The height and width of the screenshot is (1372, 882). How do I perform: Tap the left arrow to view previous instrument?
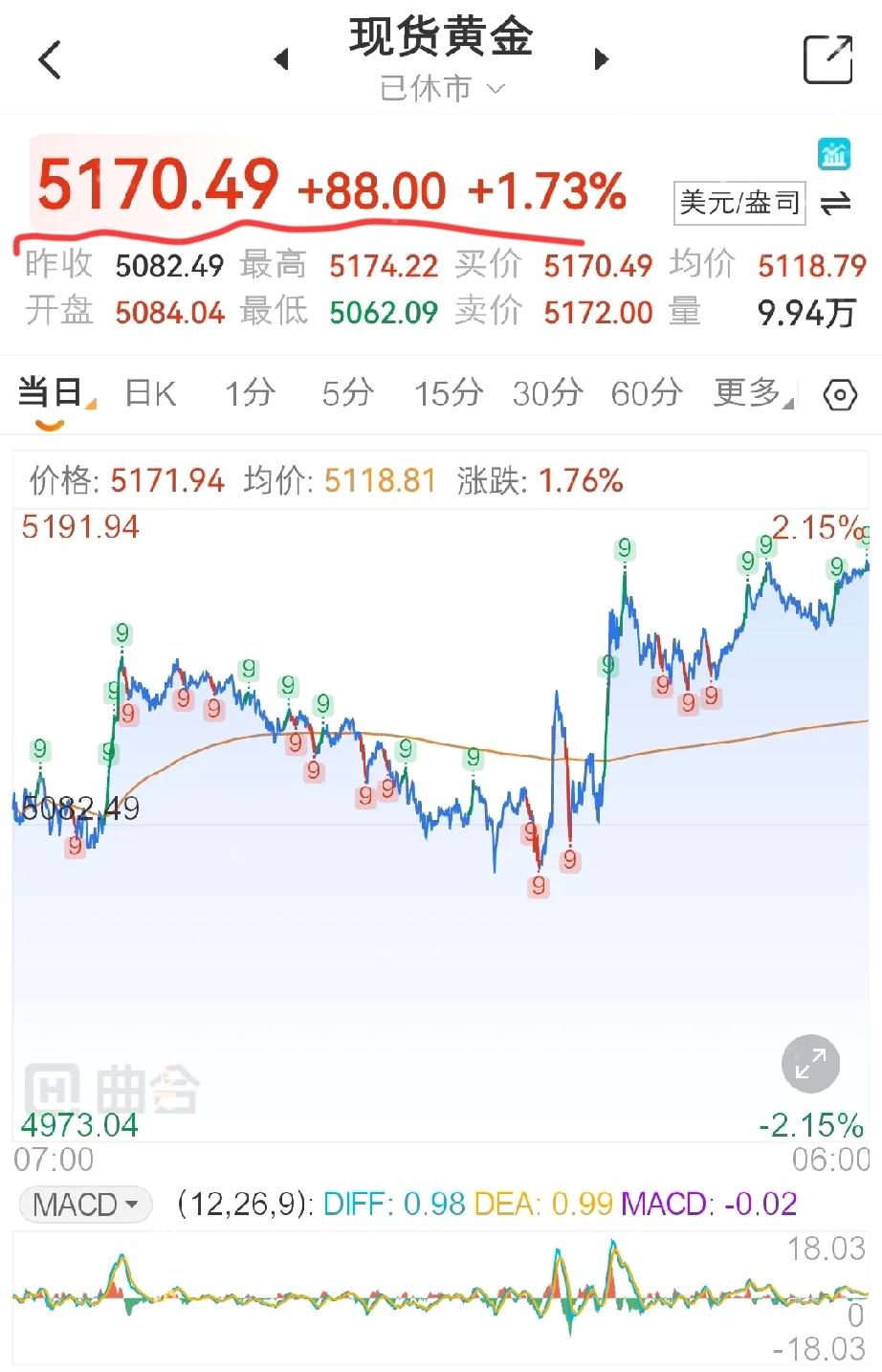(x=282, y=59)
